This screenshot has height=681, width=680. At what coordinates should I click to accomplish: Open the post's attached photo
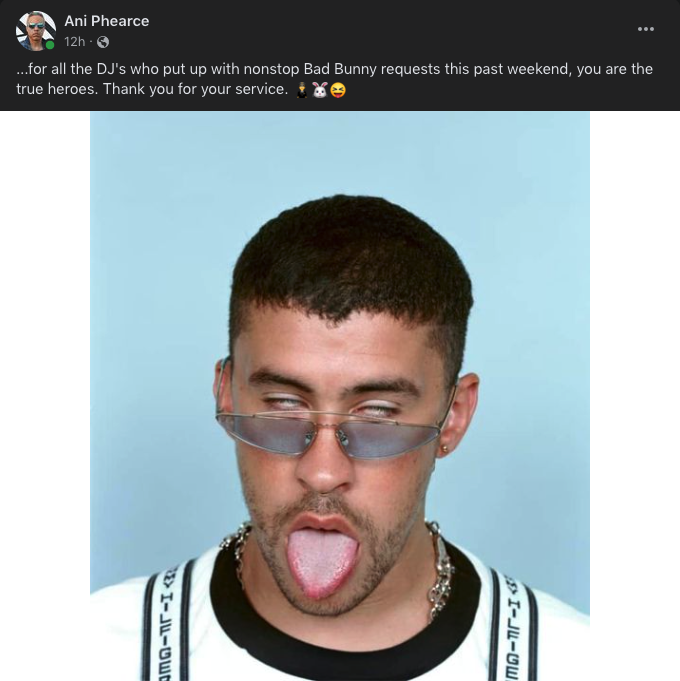click(x=340, y=396)
